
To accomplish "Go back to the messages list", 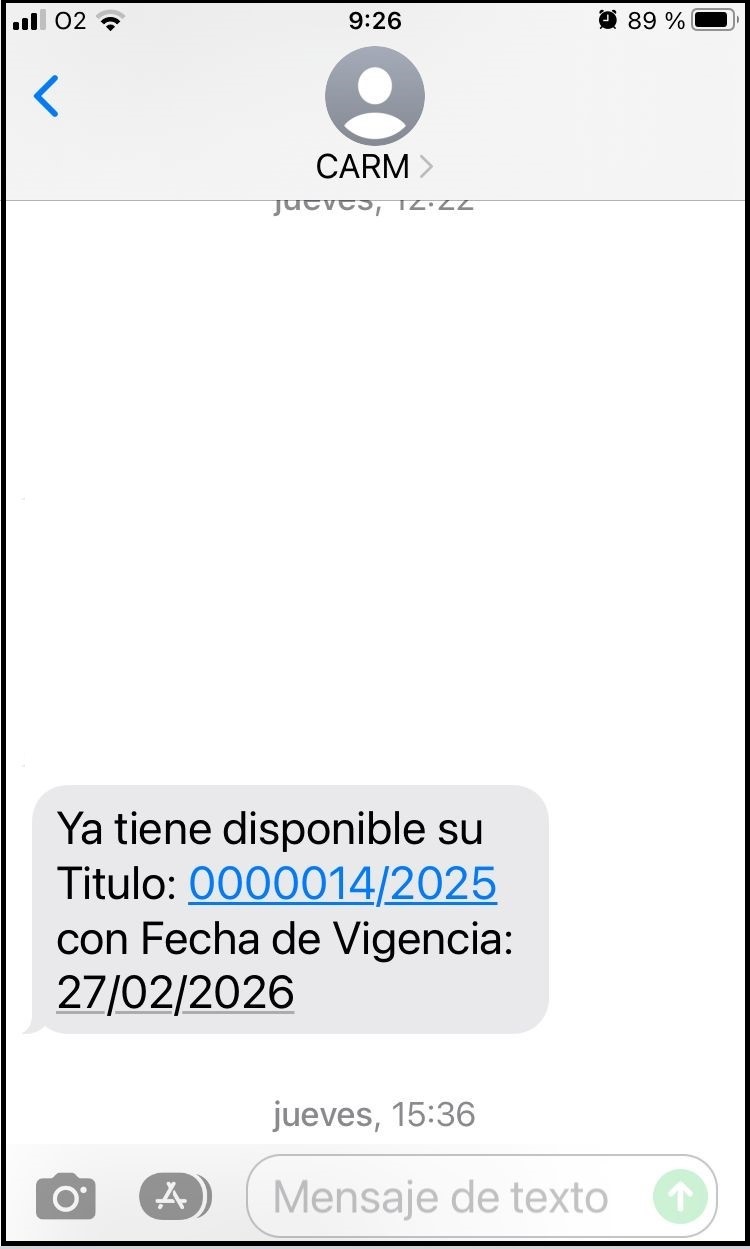I will coord(46,96).
